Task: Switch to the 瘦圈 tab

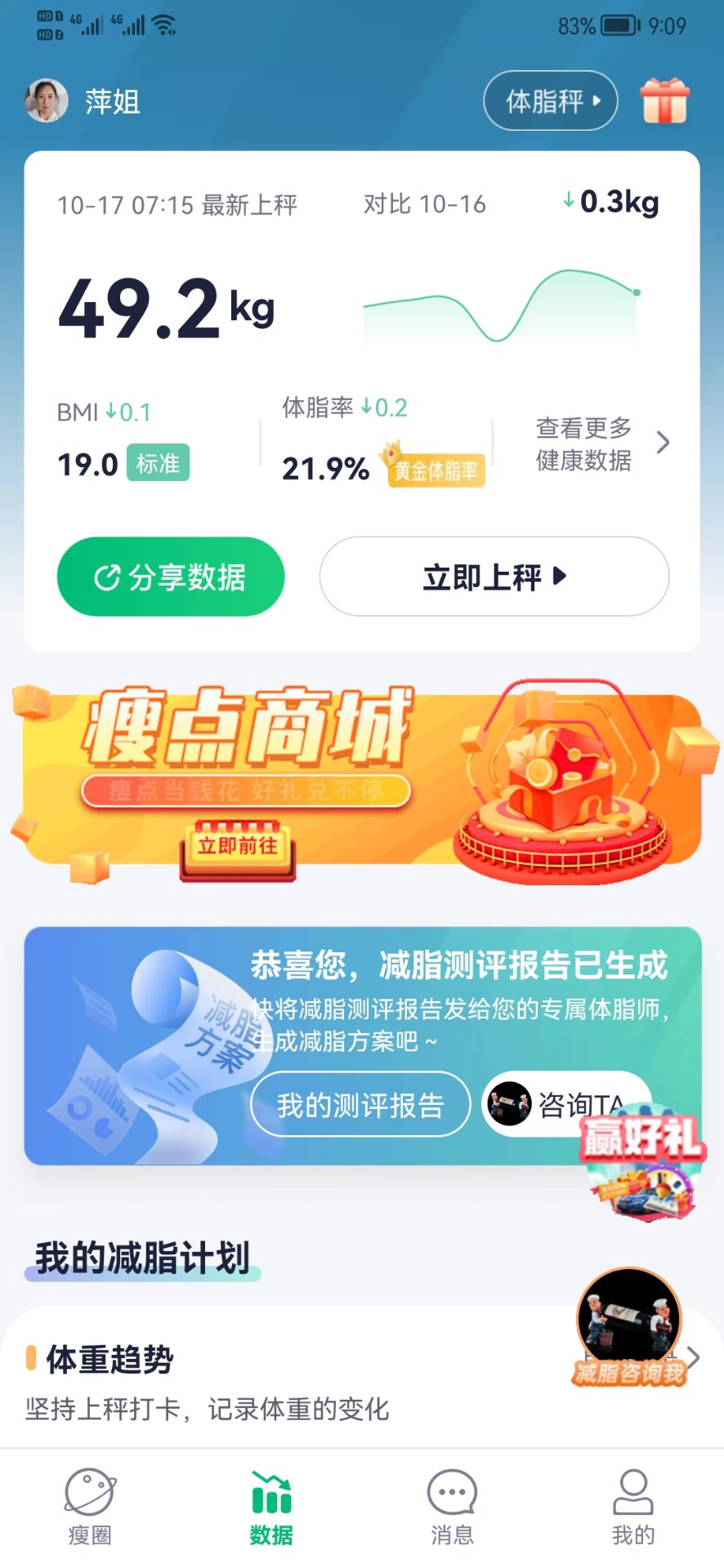Action: pyautogui.click(x=90, y=1507)
